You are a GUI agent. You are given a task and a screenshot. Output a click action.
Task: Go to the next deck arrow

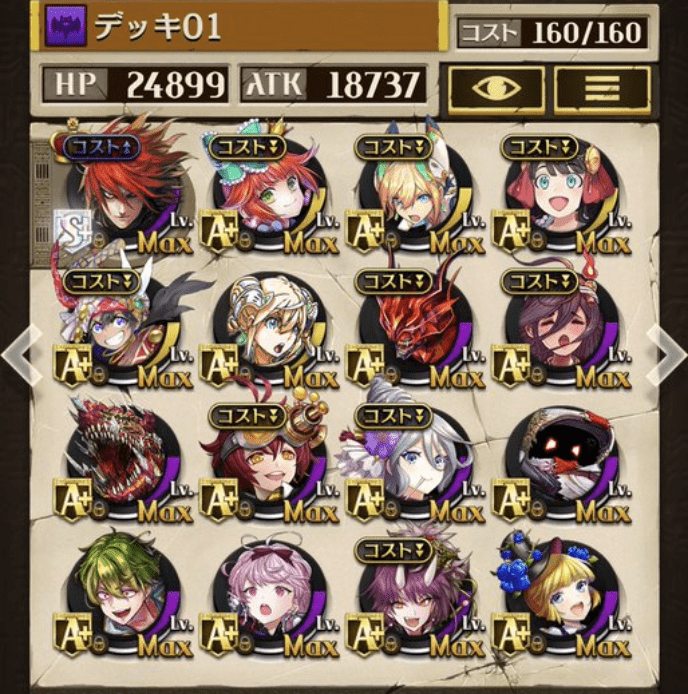[666, 354]
